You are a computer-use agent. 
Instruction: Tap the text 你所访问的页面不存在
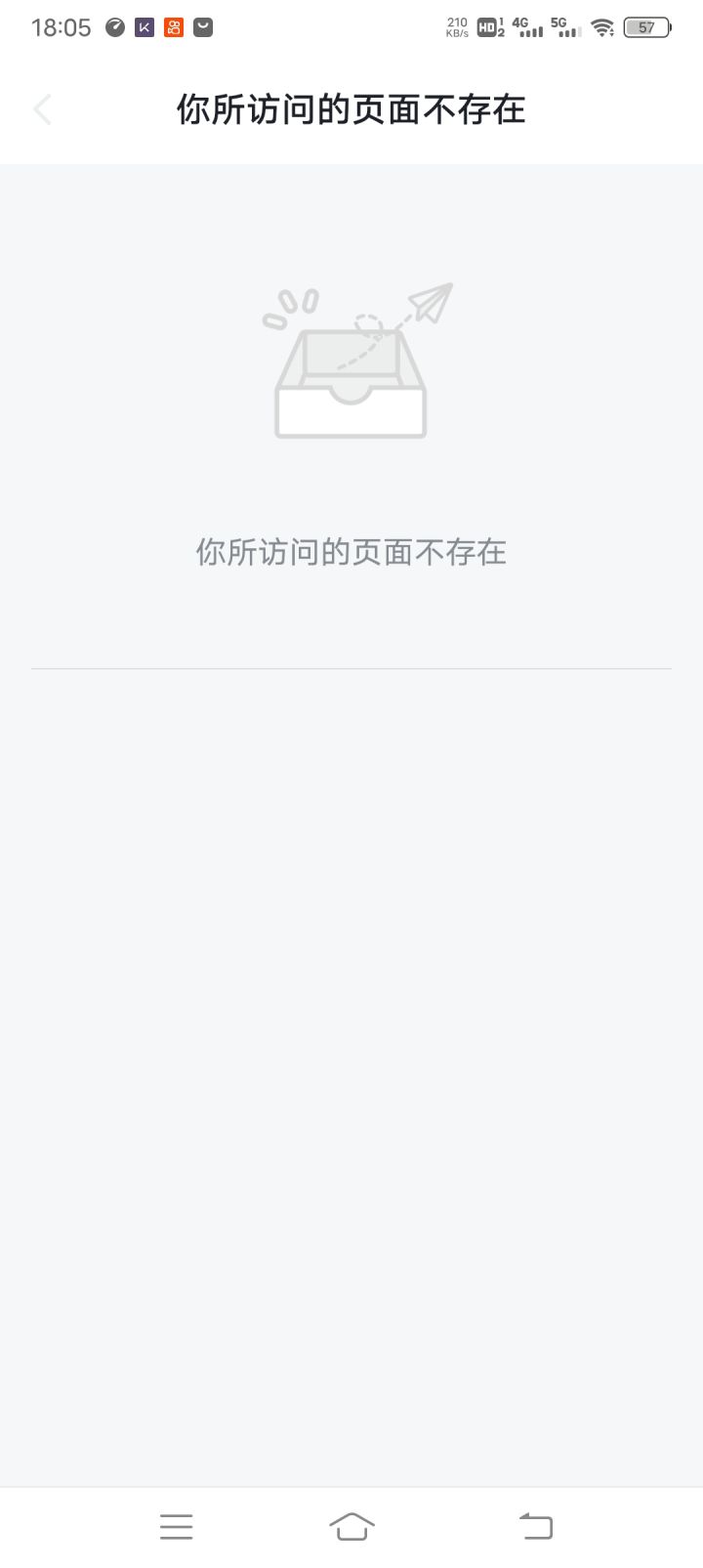tap(350, 551)
